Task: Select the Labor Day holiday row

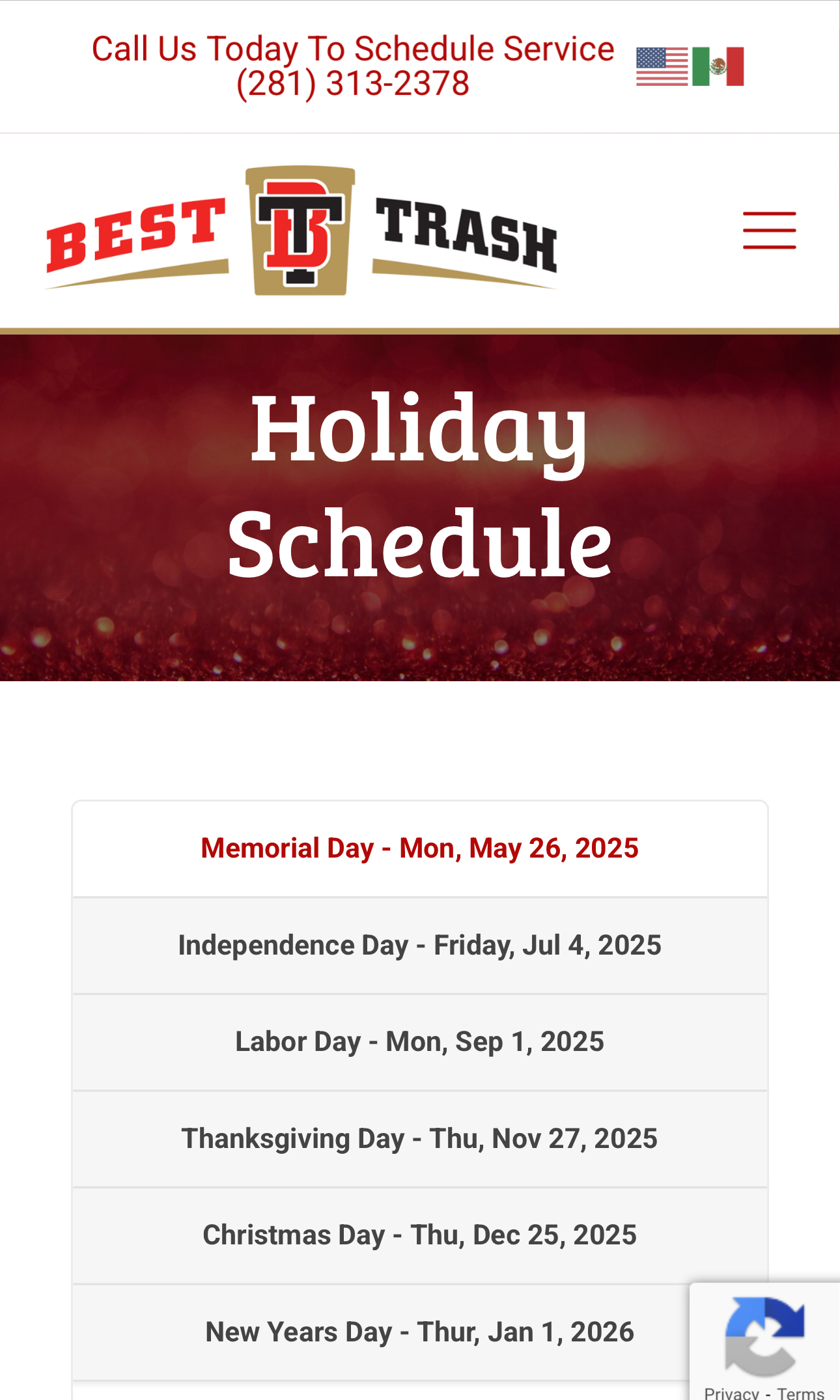Action: pyautogui.click(x=420, y=1043)
